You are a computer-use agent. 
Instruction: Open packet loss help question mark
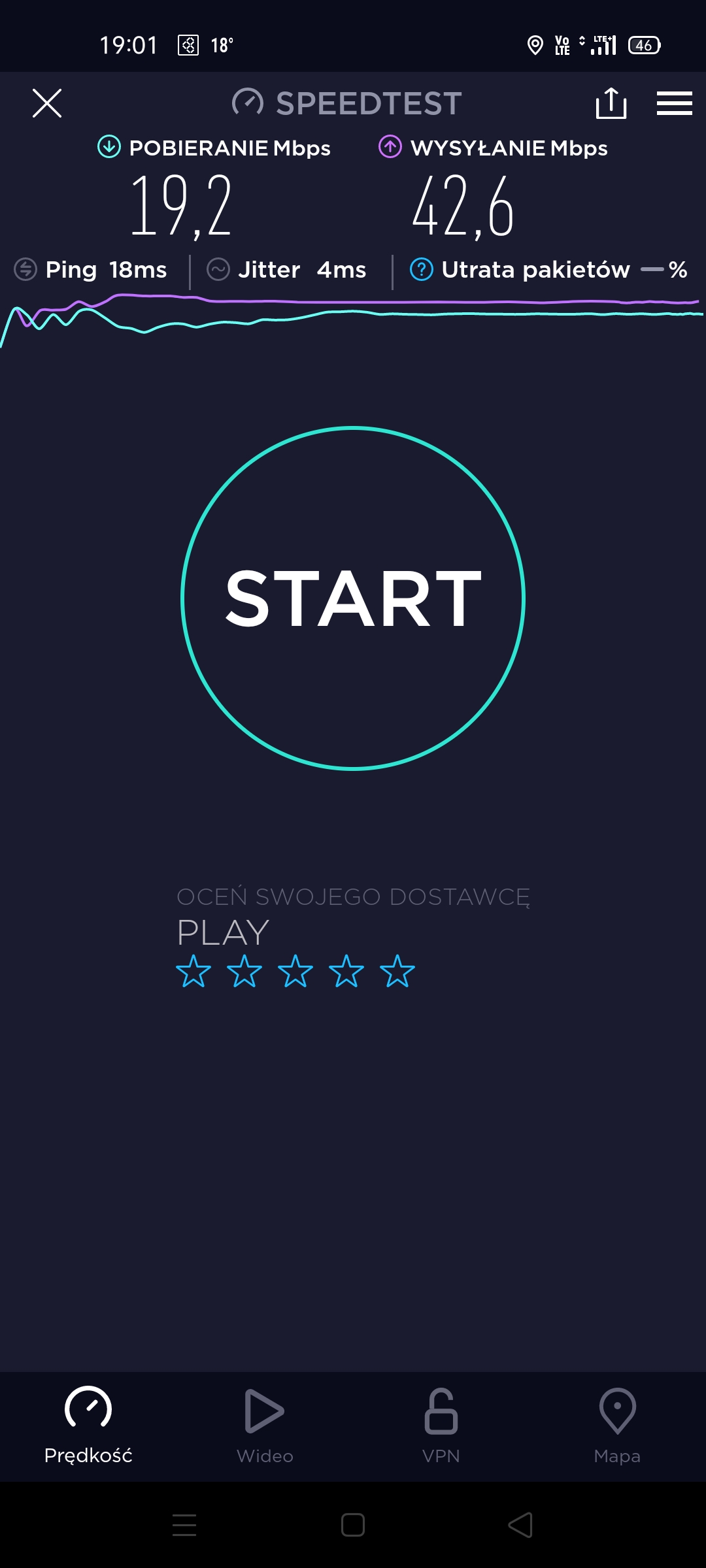pos(422,269)
